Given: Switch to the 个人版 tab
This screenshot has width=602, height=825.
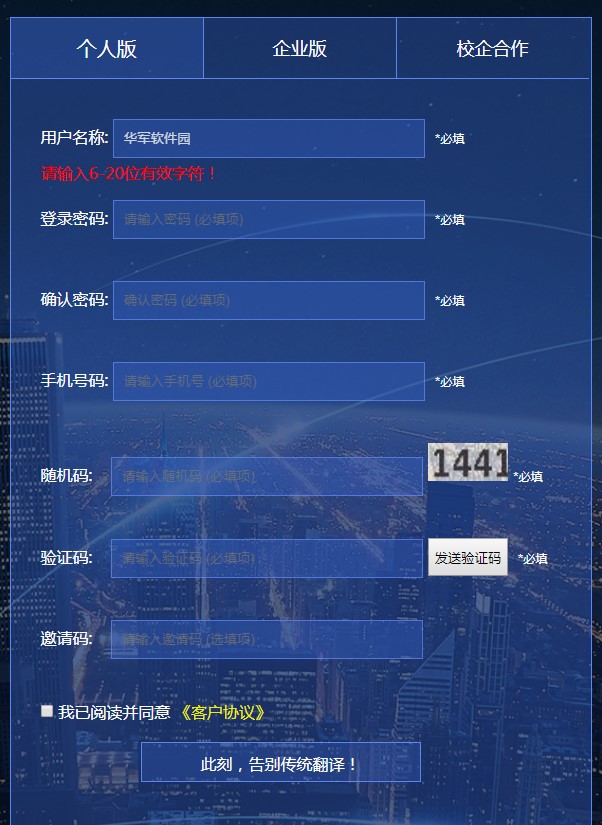Looking at the screenshot, I should [x=107, y=49].
